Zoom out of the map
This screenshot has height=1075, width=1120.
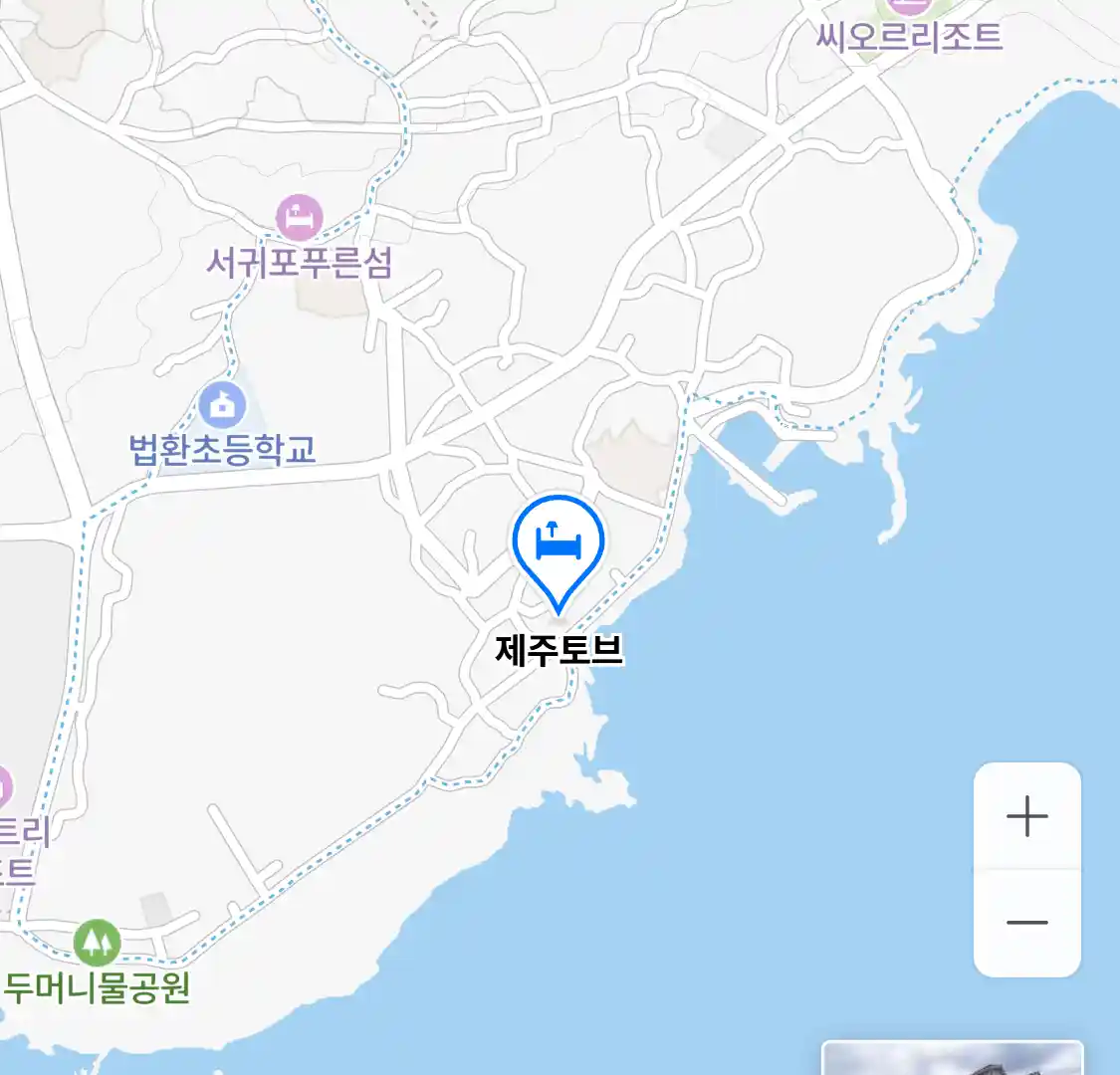coord(1026,923)
